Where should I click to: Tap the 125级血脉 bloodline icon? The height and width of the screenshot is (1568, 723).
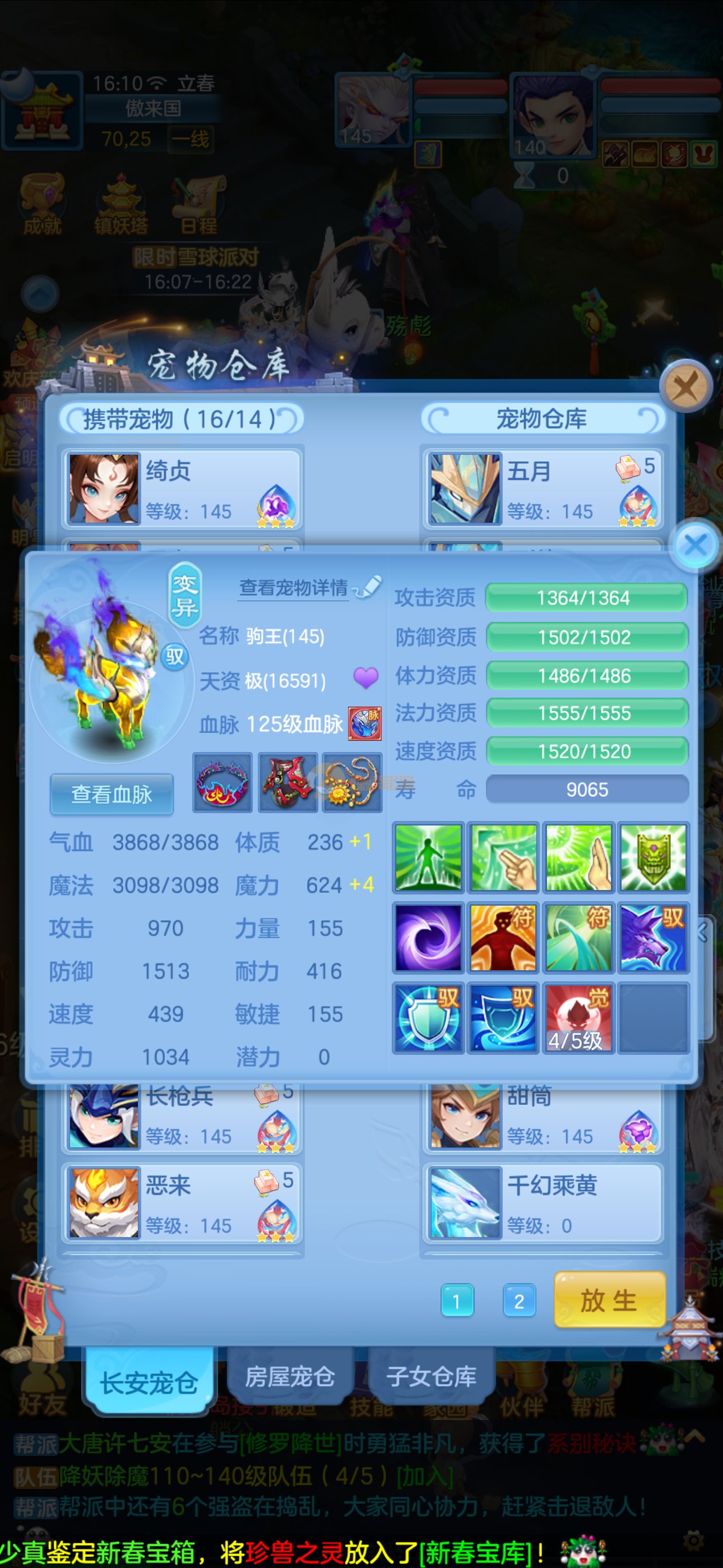364,724
